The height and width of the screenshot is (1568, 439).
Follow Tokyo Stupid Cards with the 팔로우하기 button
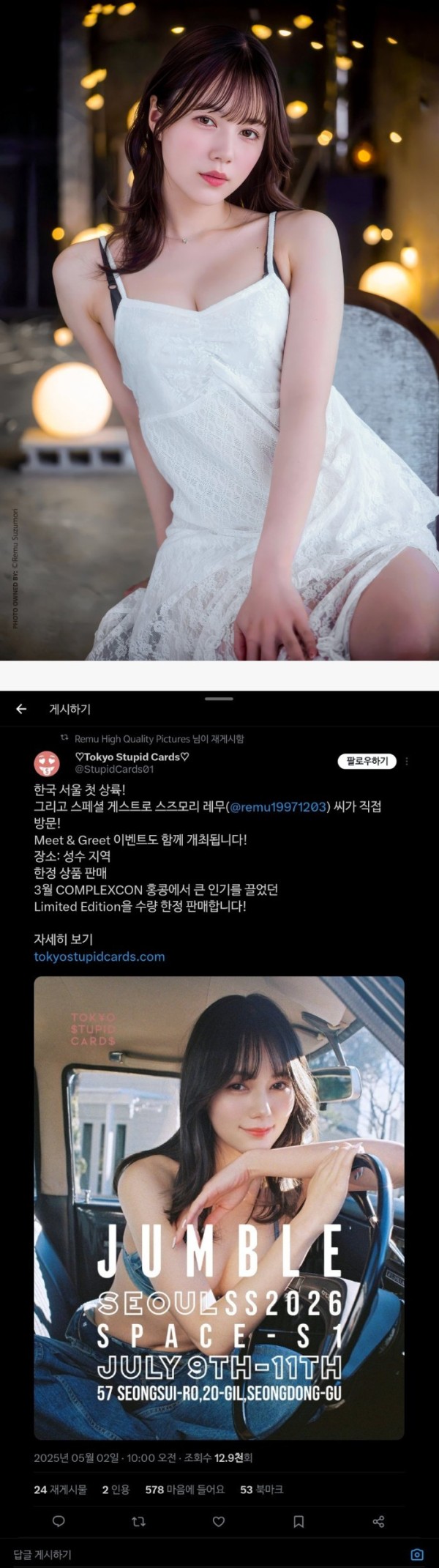367,762
